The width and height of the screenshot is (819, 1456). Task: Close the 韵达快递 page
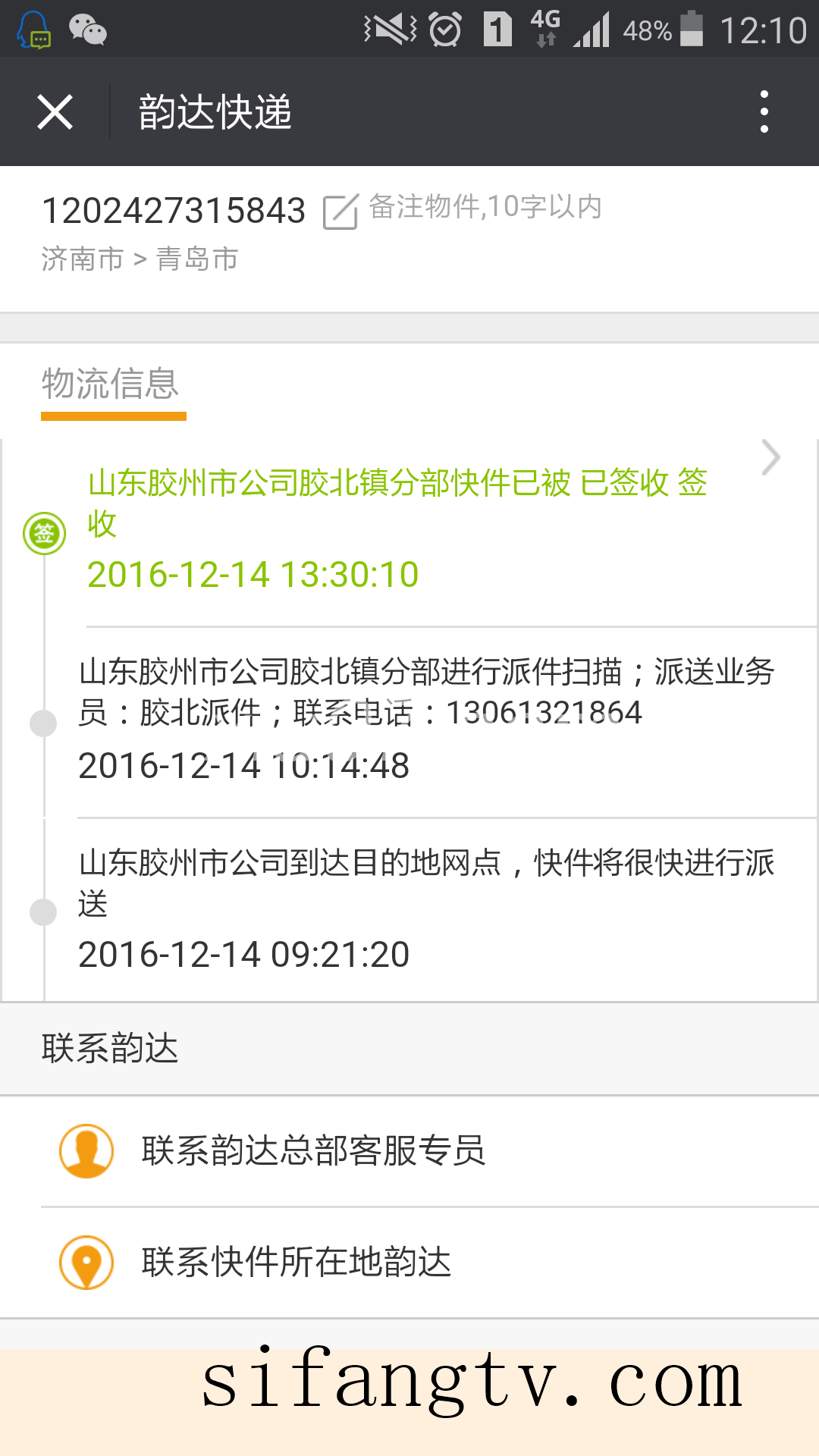point(55,112)
